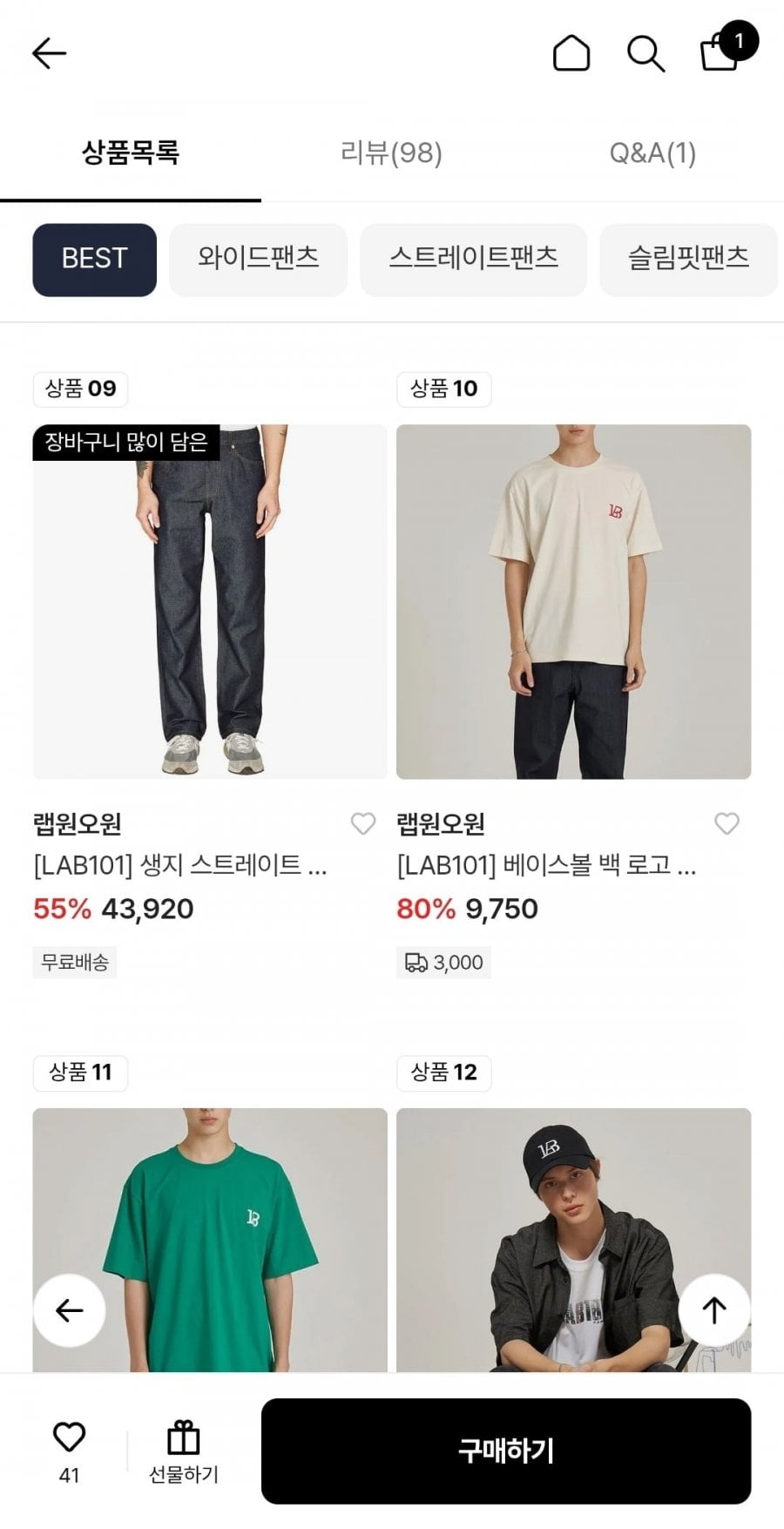Tap the 구매하기 purchase button
The width and height of the screenshot is (784, 1529).
[x=505, y=1451]
